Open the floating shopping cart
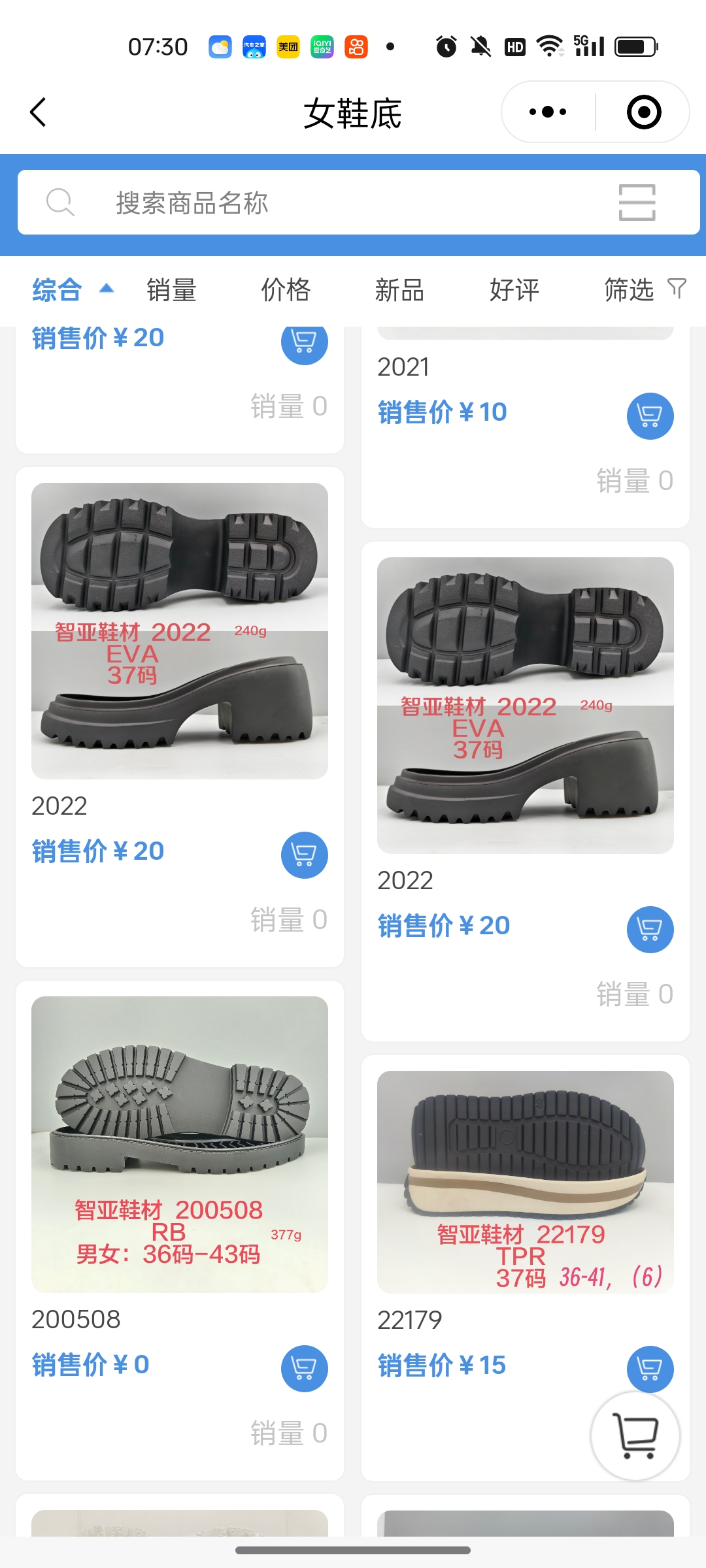 (x=635, y=1435)
